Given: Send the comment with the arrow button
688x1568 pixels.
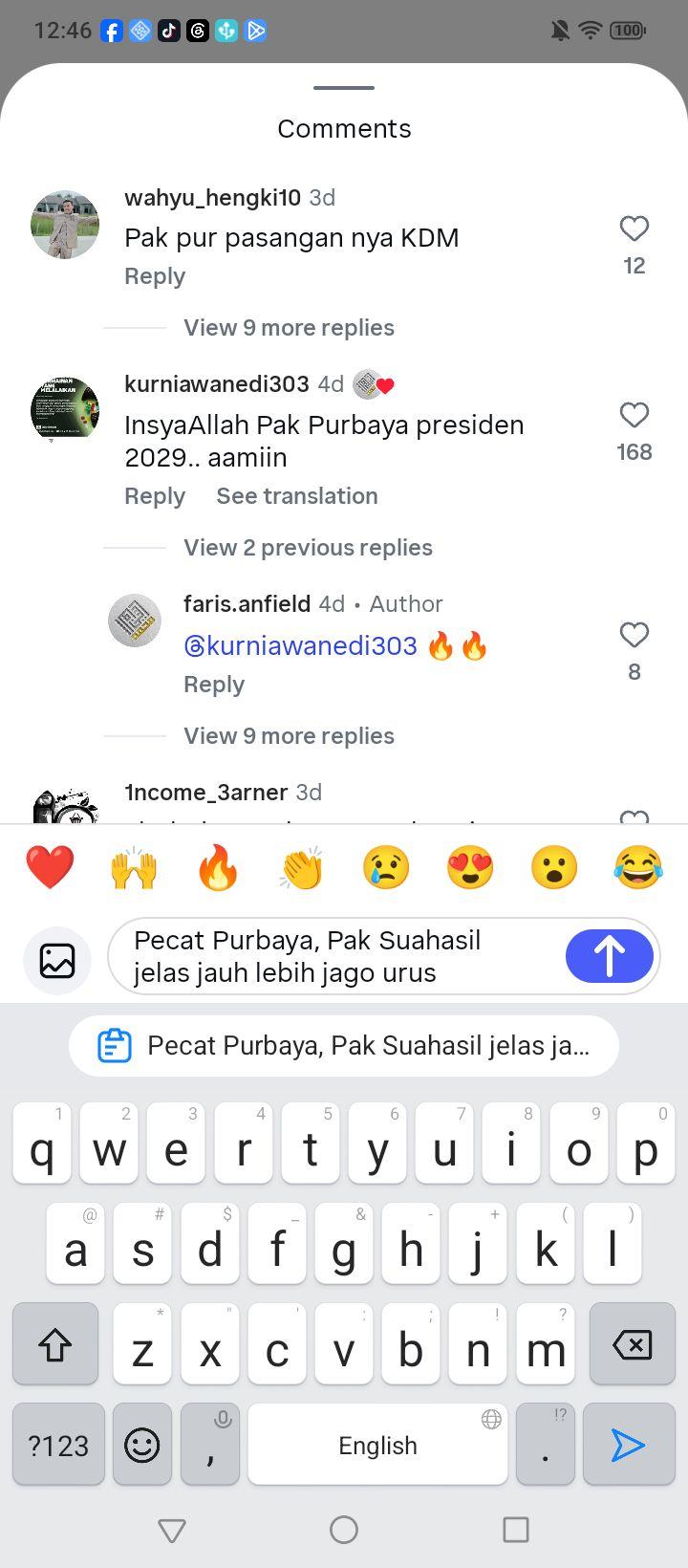Looking at the screenshot, I should [x=610, y=956].
